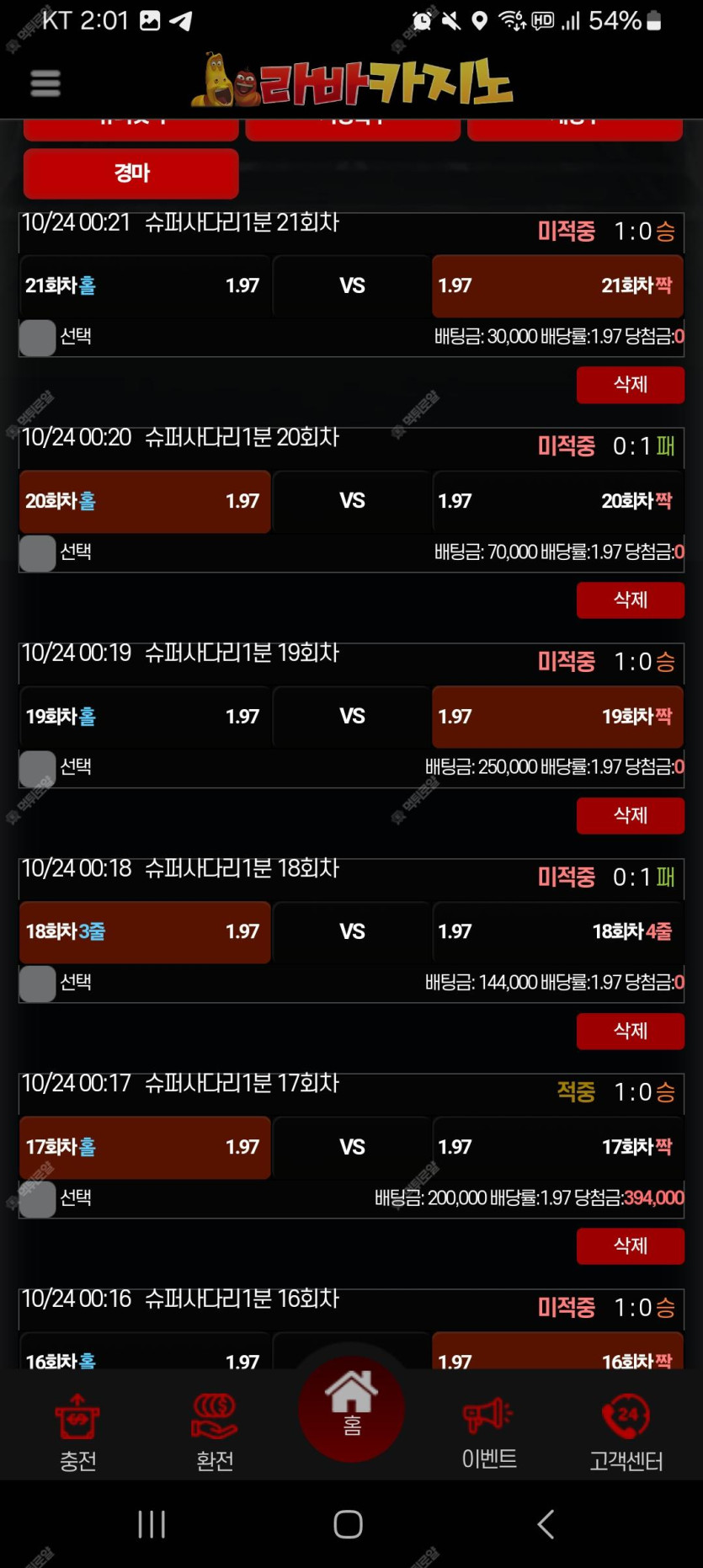Check the 선택 box for 17회차

(x=38, y=1199)
